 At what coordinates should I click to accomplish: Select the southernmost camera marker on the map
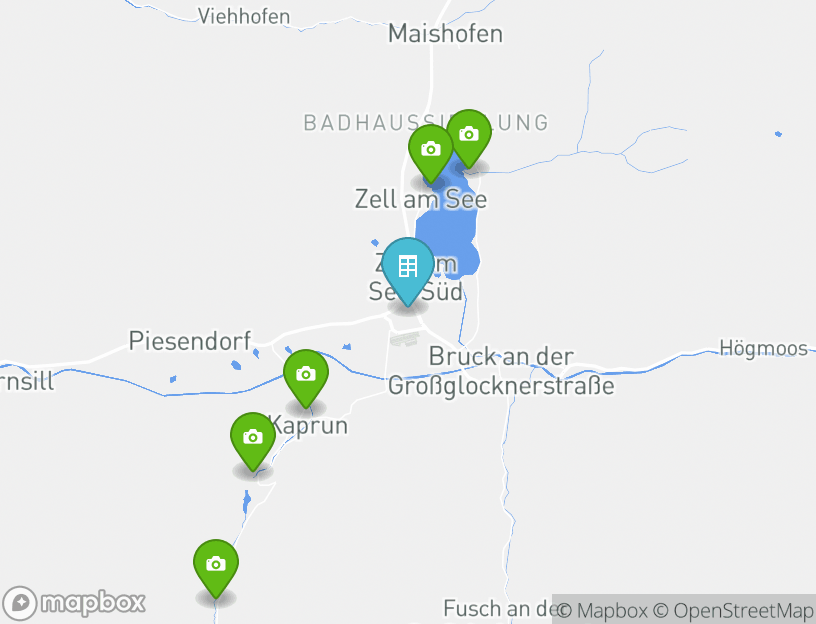pyautogui.click(x=215, y=565)
